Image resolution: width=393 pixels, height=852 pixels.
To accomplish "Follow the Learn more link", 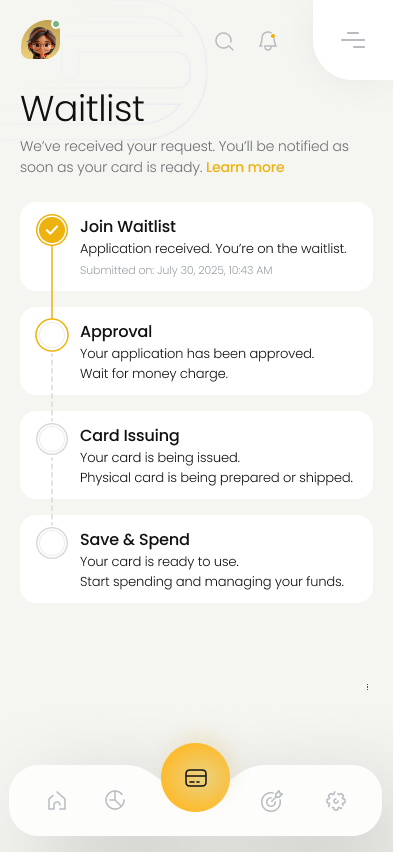I will coord(245,167).
